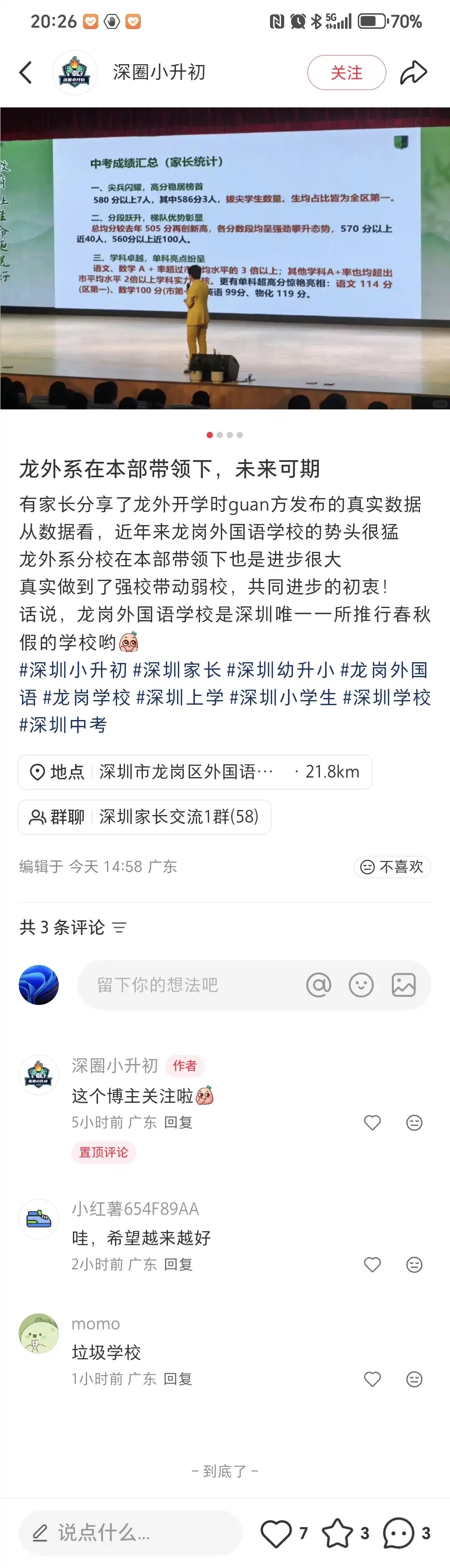This screenshot has height=1568, width=450.
Task: Dislike 小红薯654F89AA's comment 哇，希望越来越好
Action: click(x=414, y=1264)
